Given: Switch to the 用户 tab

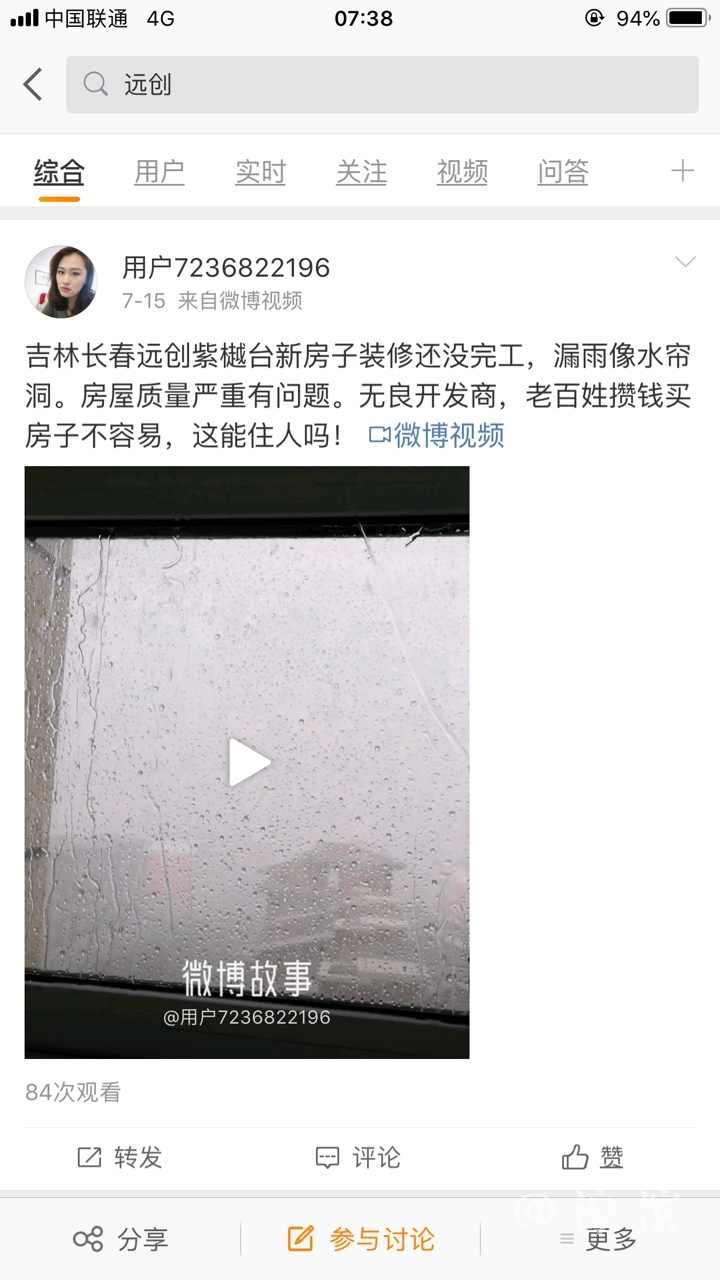Looking at the screenshot, I should [159, 172].
